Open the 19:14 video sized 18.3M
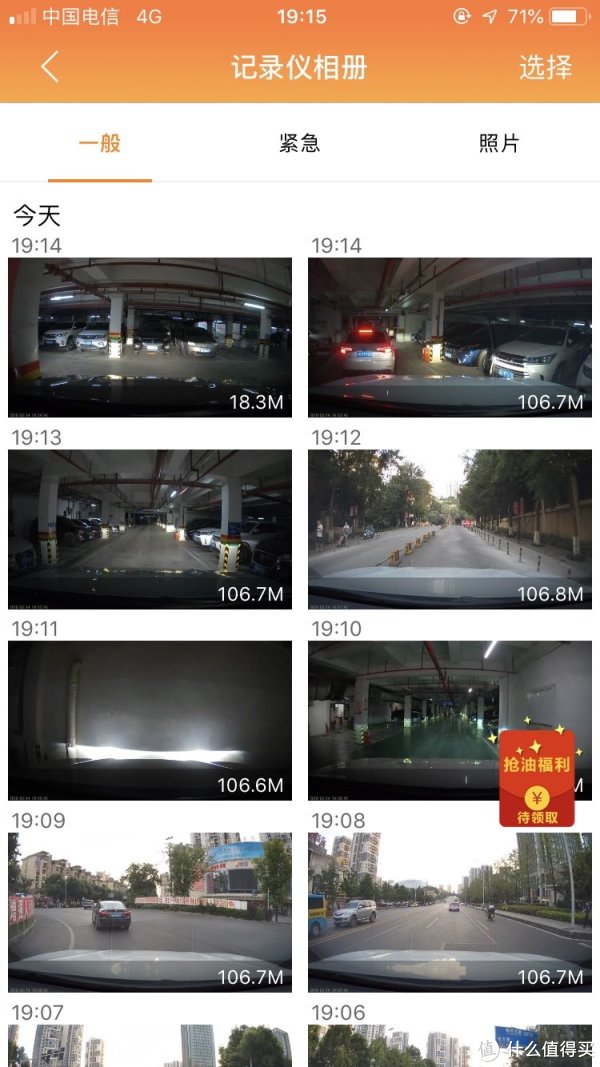The width and height of the screenshot is (600, 1067). click(150, 337)
